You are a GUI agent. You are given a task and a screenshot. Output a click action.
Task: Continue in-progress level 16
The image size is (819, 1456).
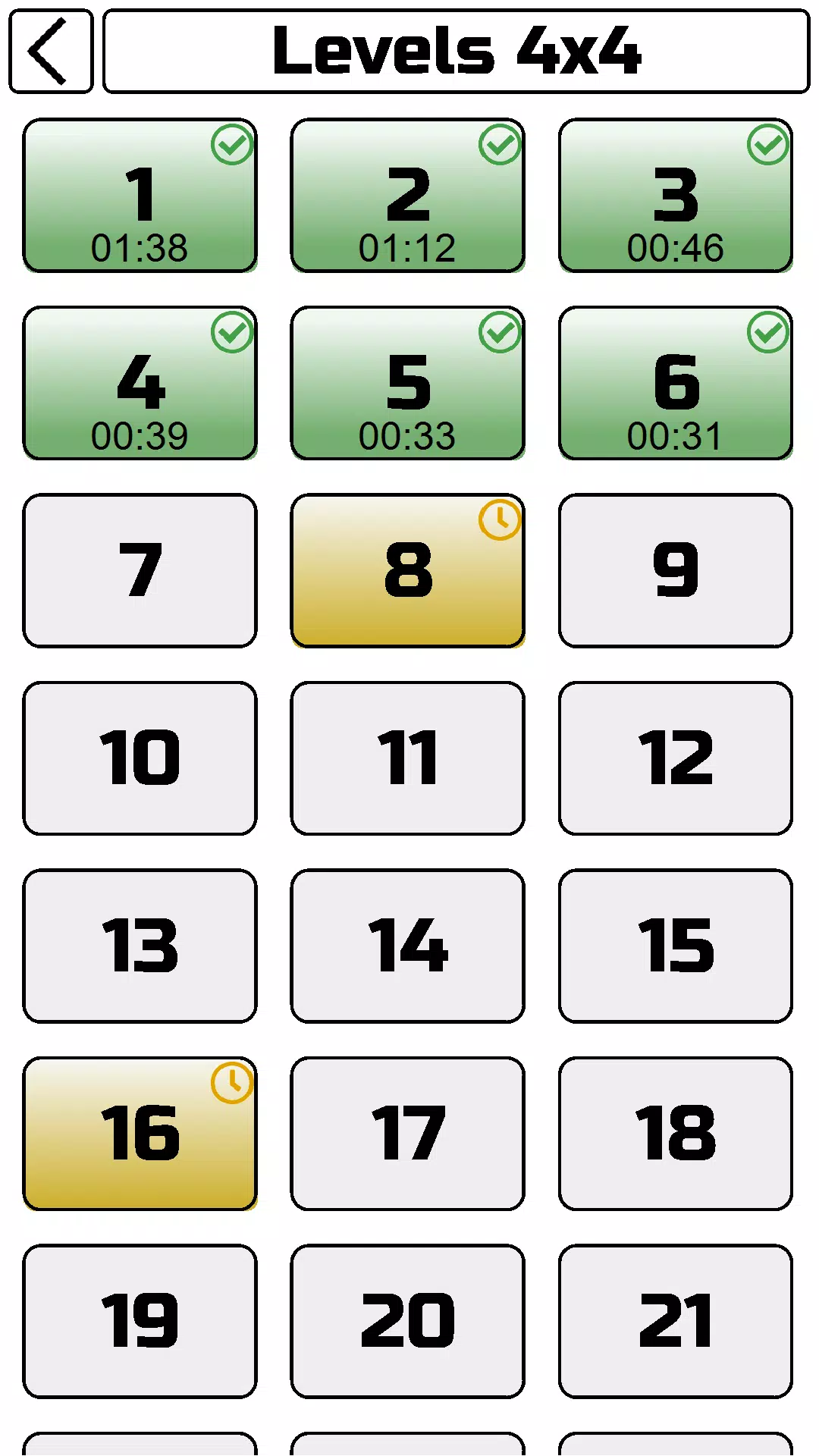(140, 1134)
